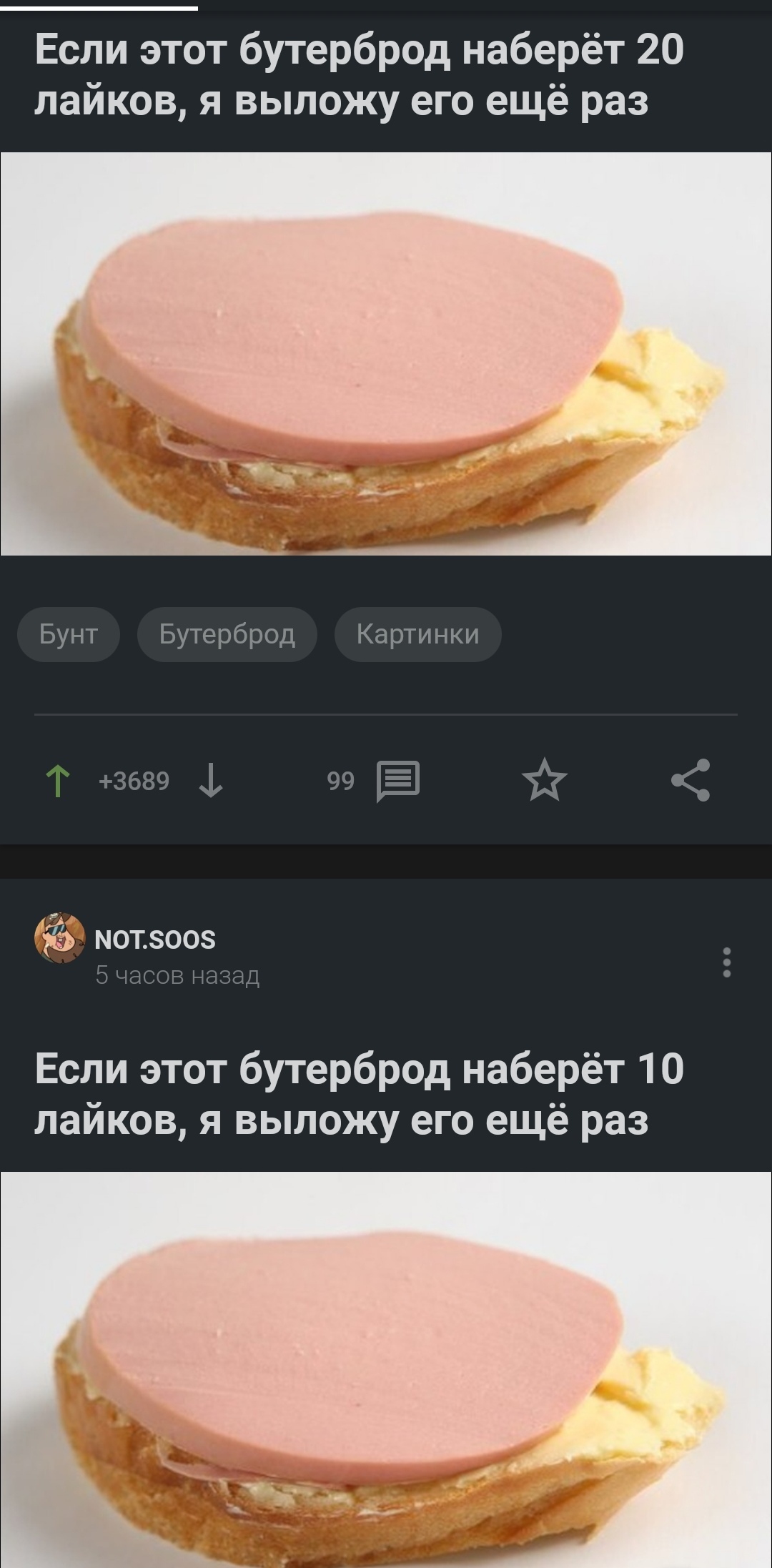Open comments on the 20 likes post
Screen dimensions: 772x1568
pyautogui.click(x=397, y=780)
